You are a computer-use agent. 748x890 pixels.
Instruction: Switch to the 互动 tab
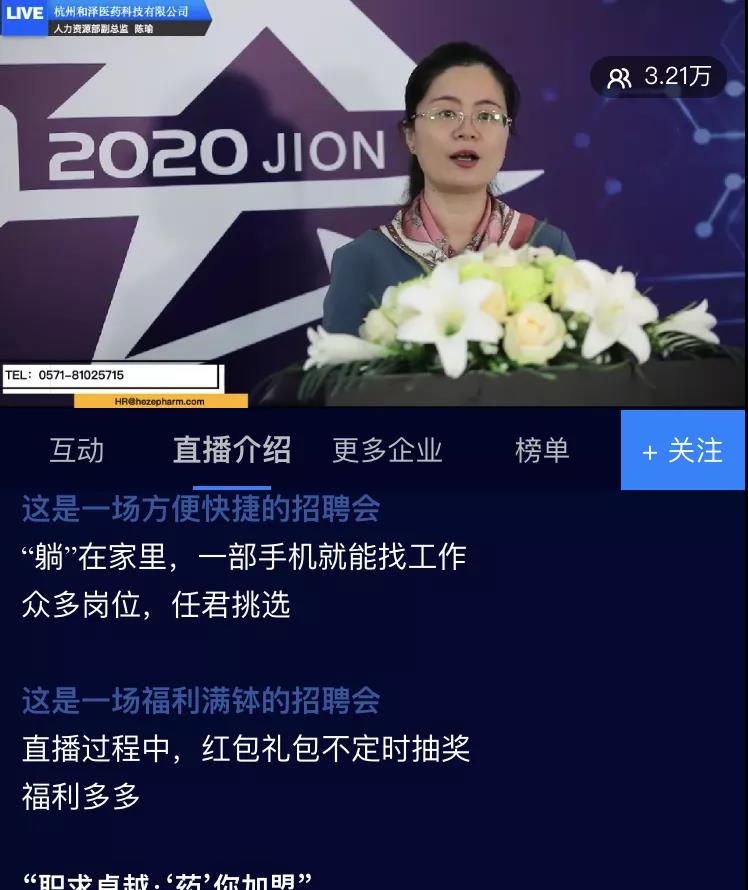click(x=77, y=451)
